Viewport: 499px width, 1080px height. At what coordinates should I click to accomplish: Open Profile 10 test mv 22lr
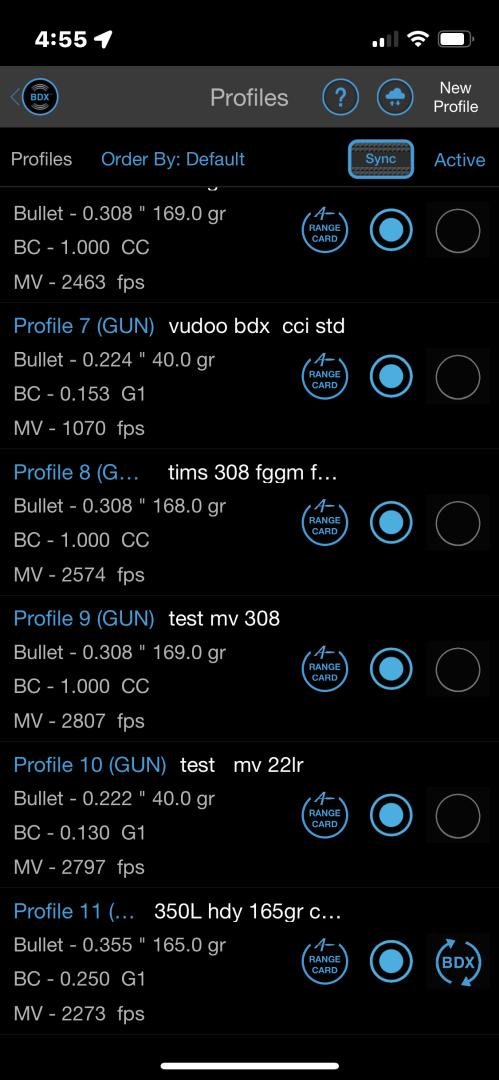tap(159, 765)
